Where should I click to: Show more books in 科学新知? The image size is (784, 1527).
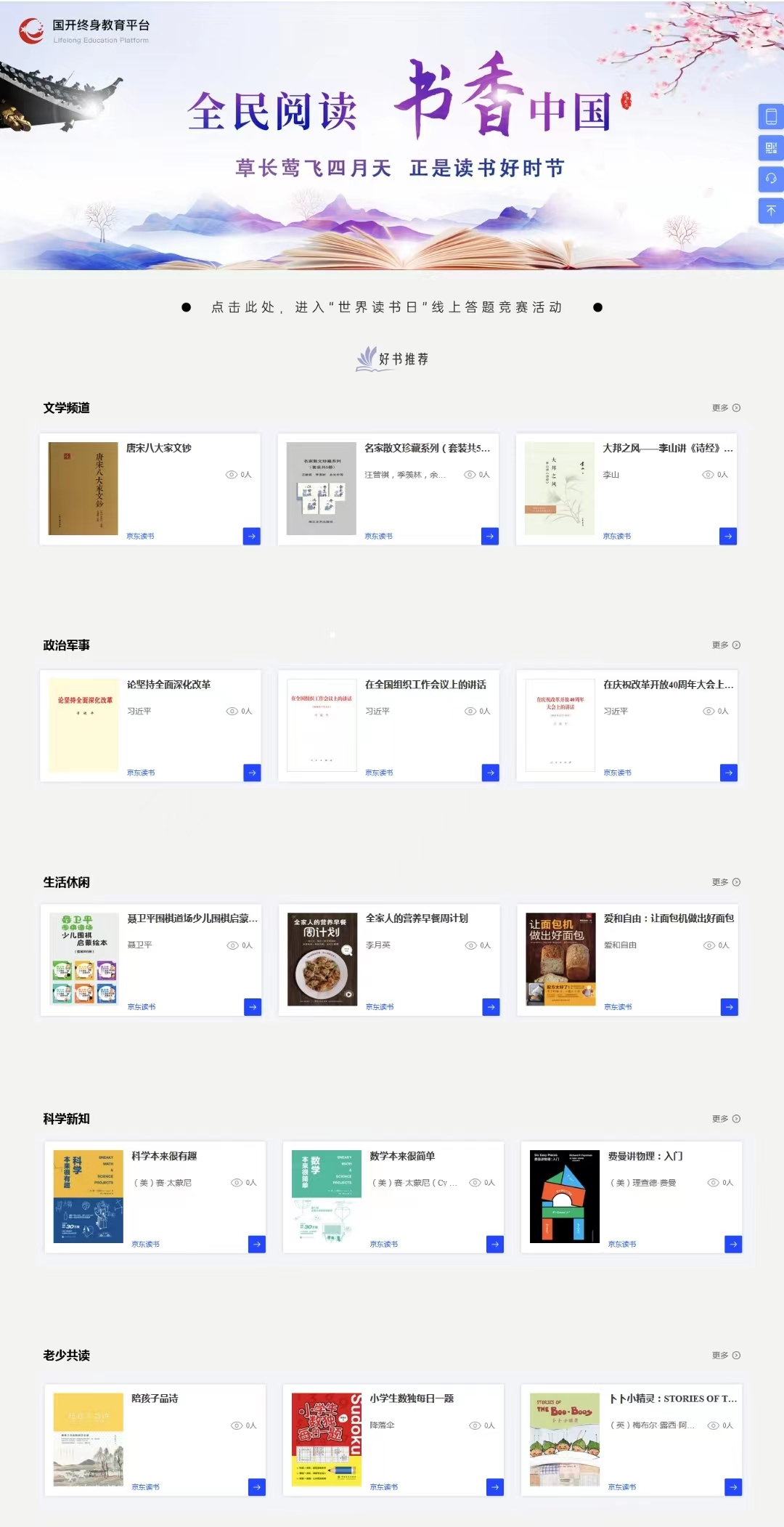pos(725,1119)
